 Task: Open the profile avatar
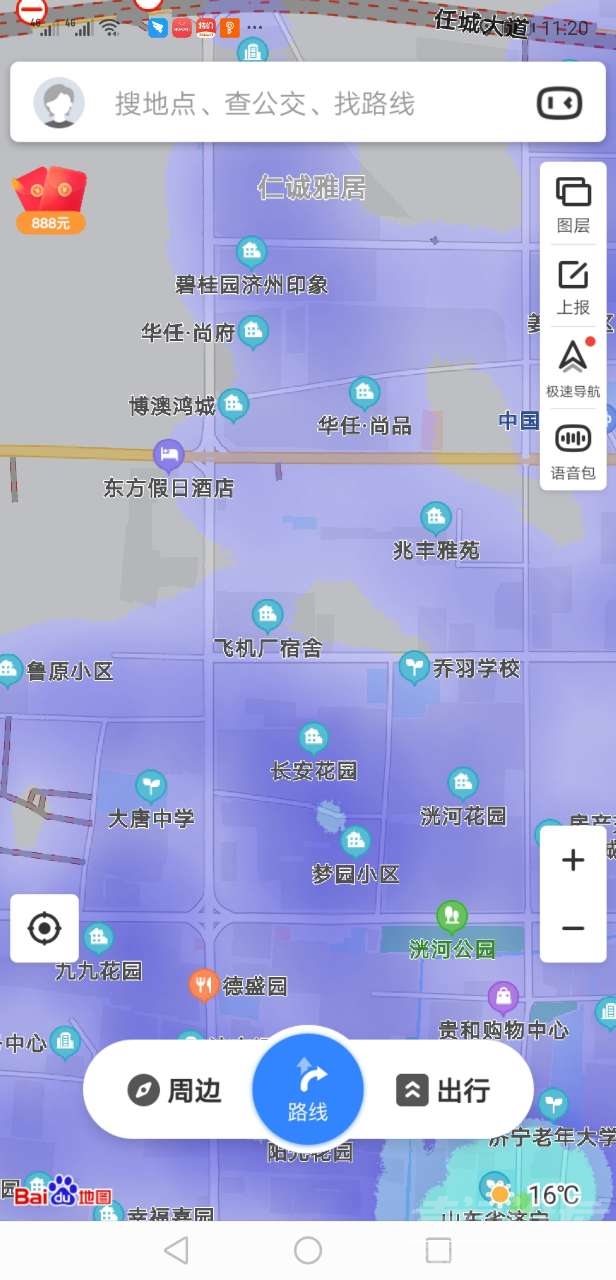(x=59, y=103)
